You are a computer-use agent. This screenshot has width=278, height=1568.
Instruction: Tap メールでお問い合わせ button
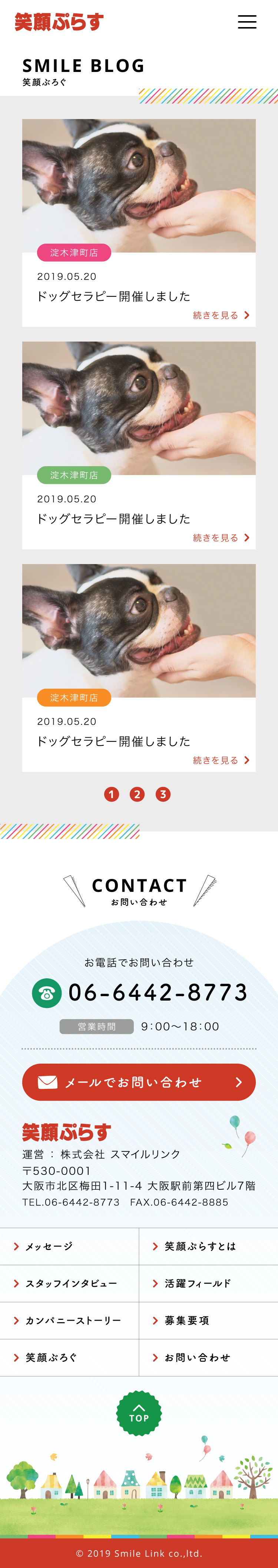(139, 1082)
